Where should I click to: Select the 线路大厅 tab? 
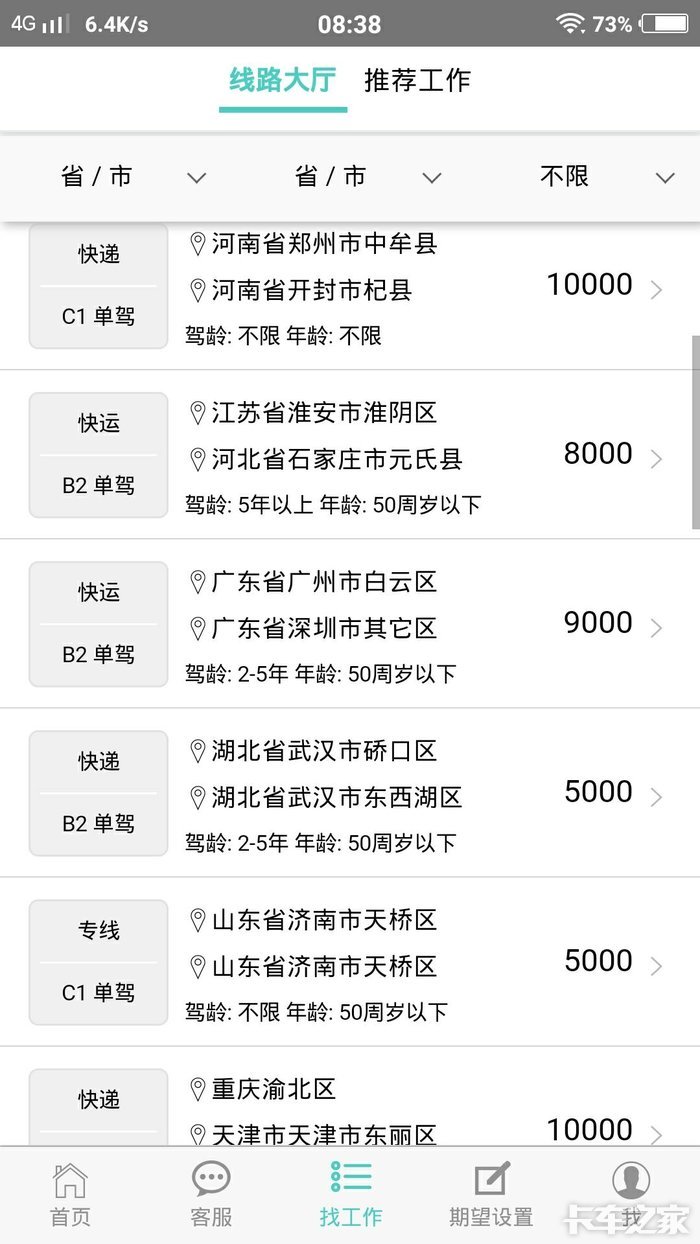282,81
